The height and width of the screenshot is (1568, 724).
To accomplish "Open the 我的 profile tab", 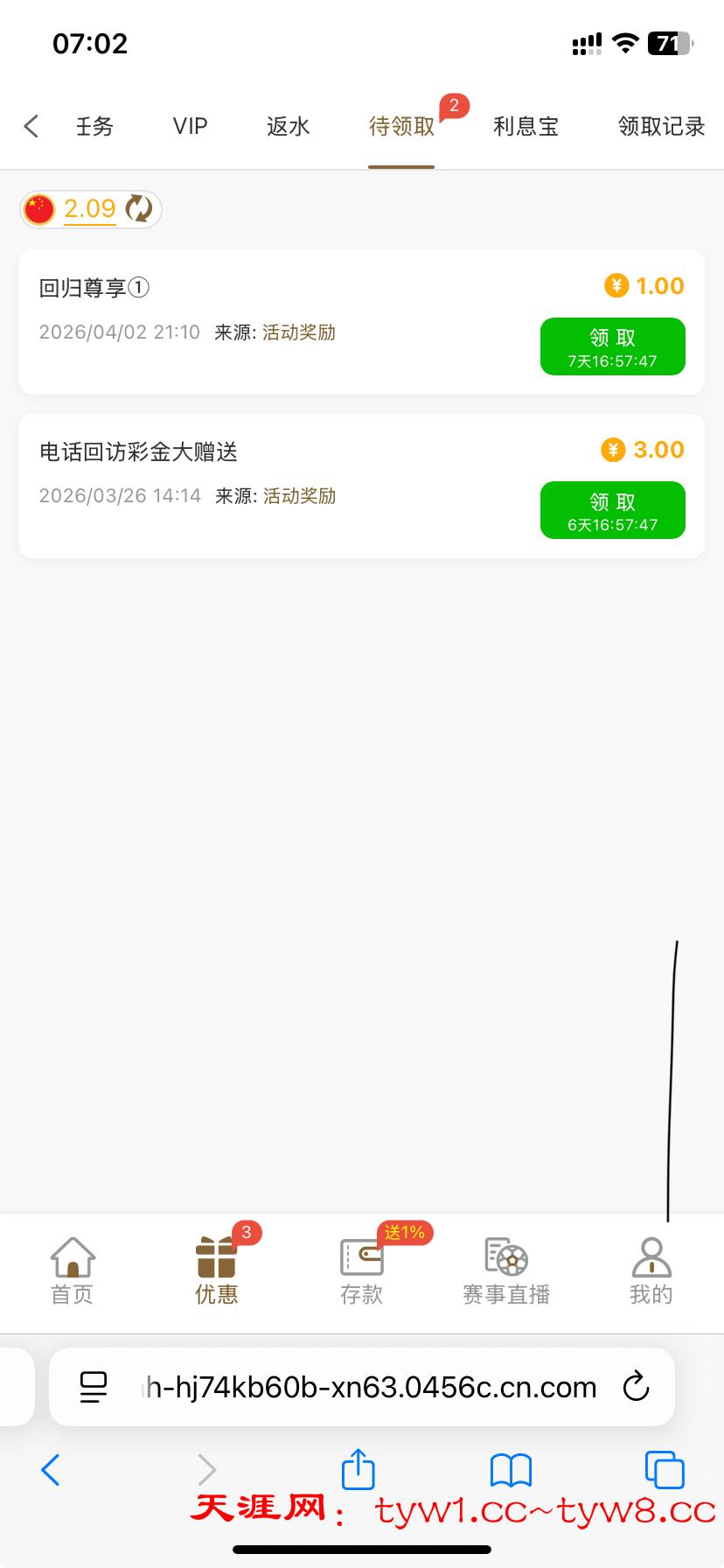I will point(651,1270).
